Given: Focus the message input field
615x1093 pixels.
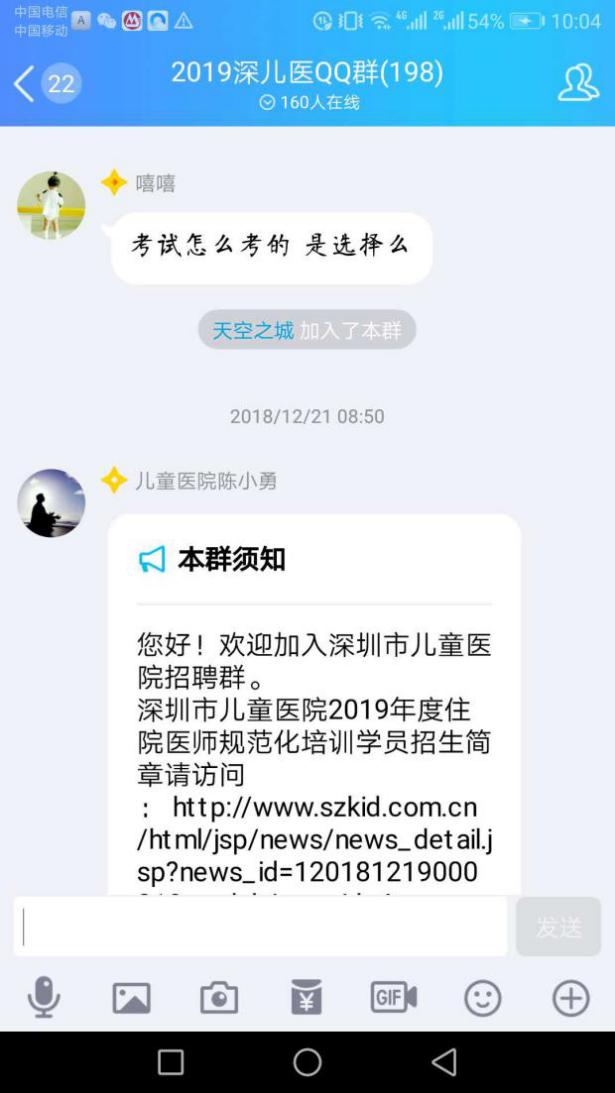Looking at the screenshot, I should click(260, 927).
